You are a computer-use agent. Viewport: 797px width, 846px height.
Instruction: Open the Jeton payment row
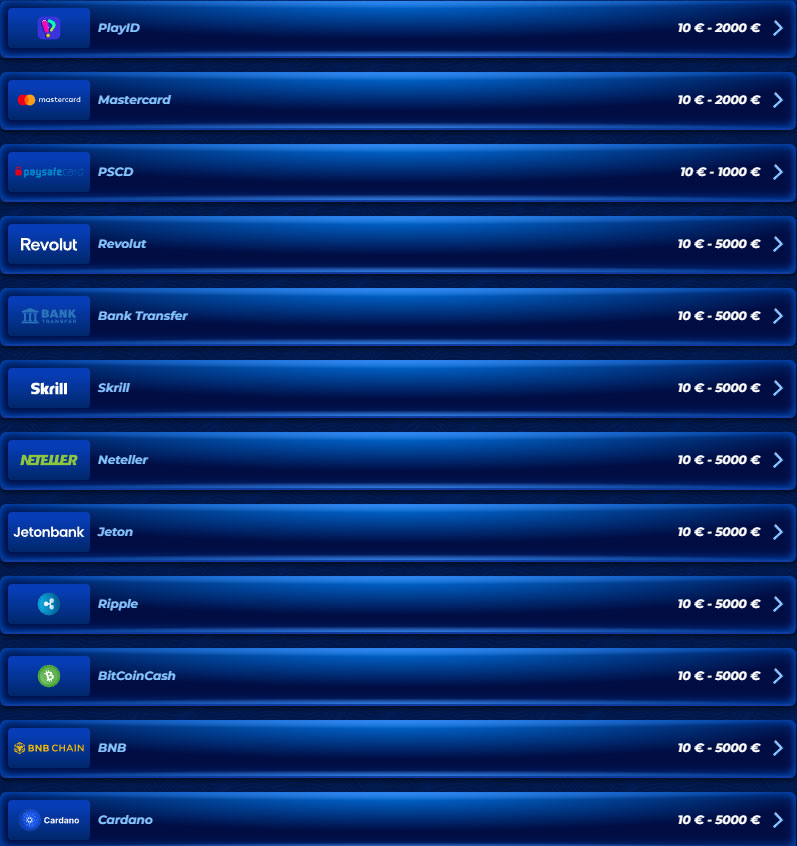click(398, 532)
